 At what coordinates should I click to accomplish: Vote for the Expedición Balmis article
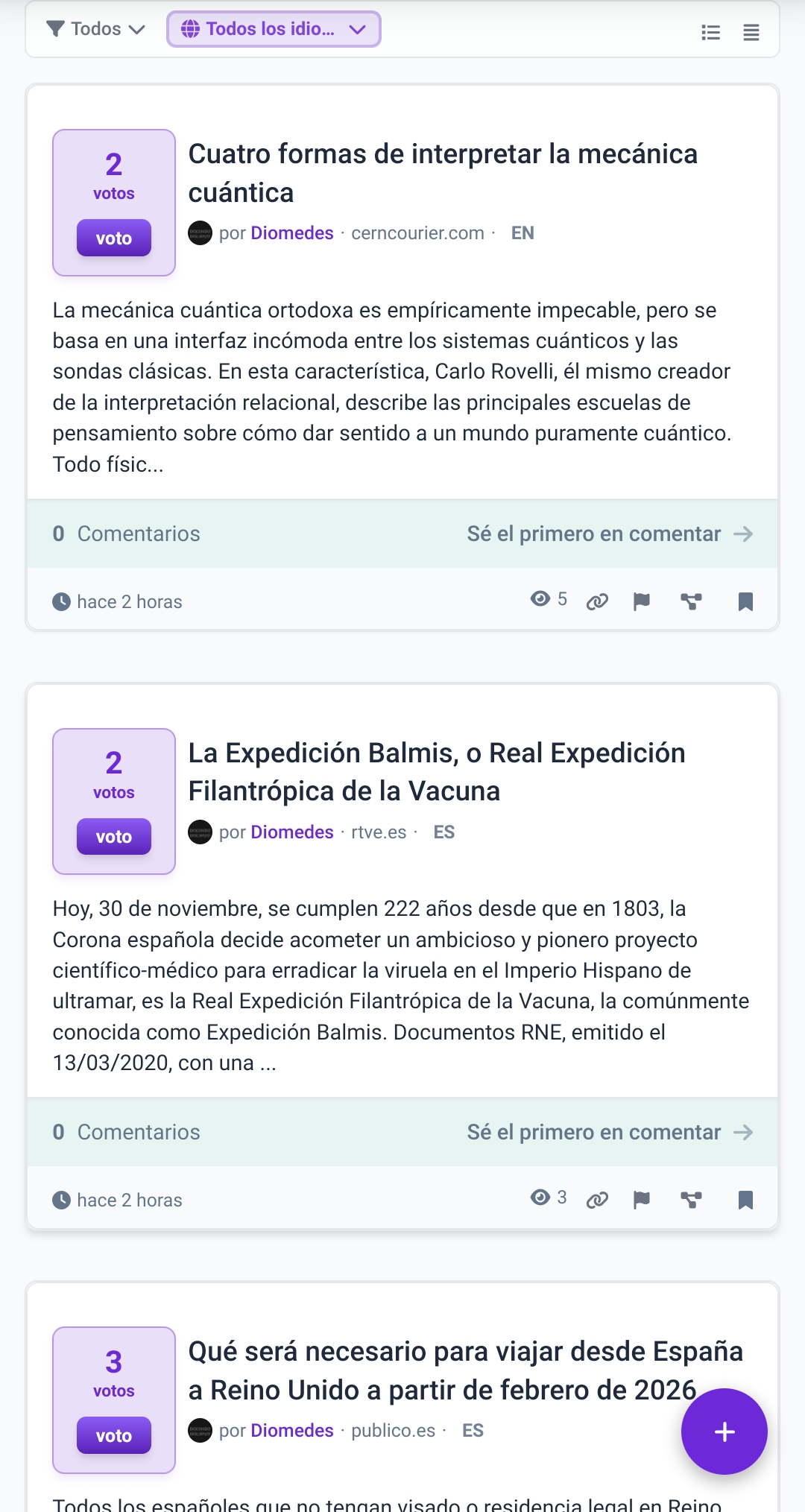point(114,837)
